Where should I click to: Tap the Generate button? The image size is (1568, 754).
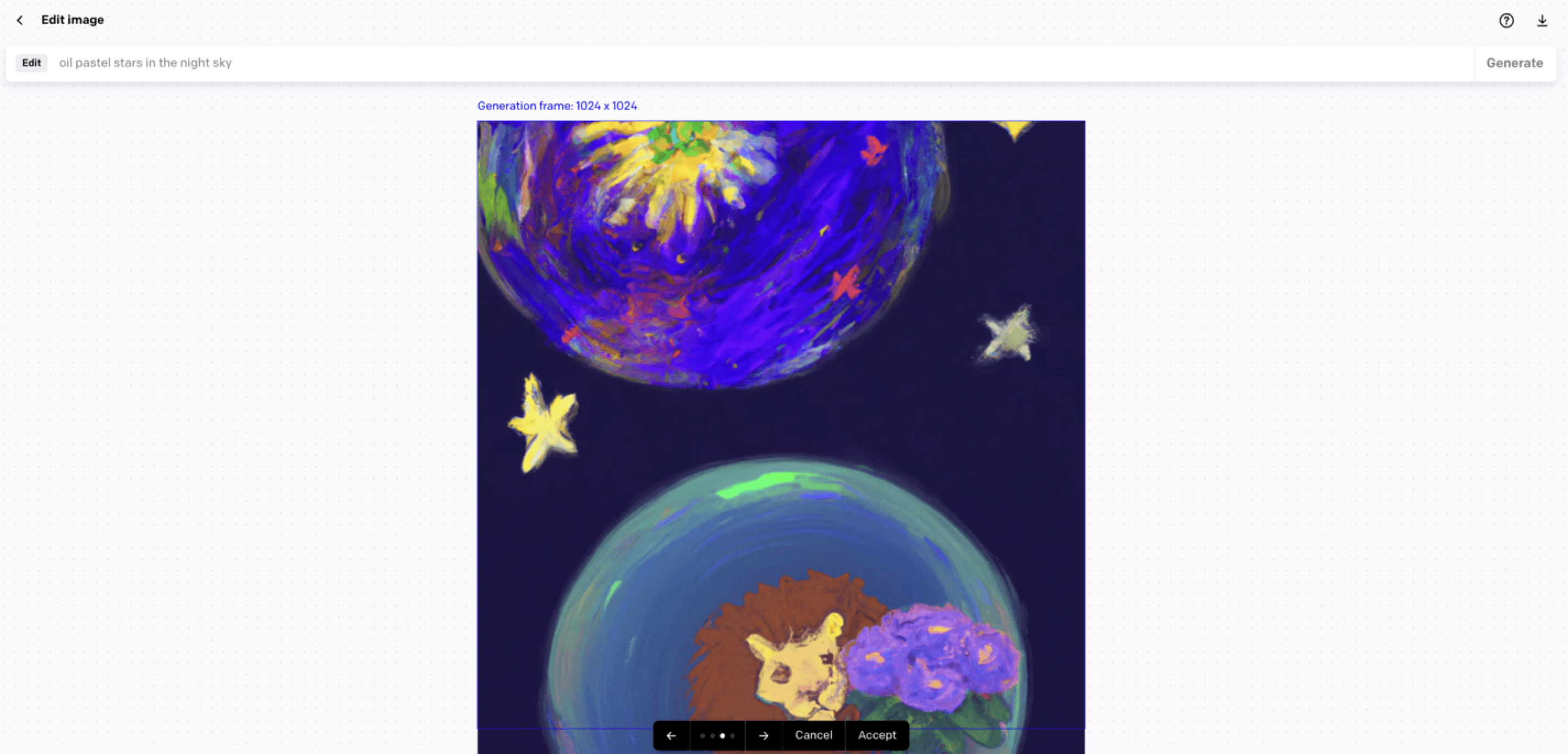pos(1514,63)
